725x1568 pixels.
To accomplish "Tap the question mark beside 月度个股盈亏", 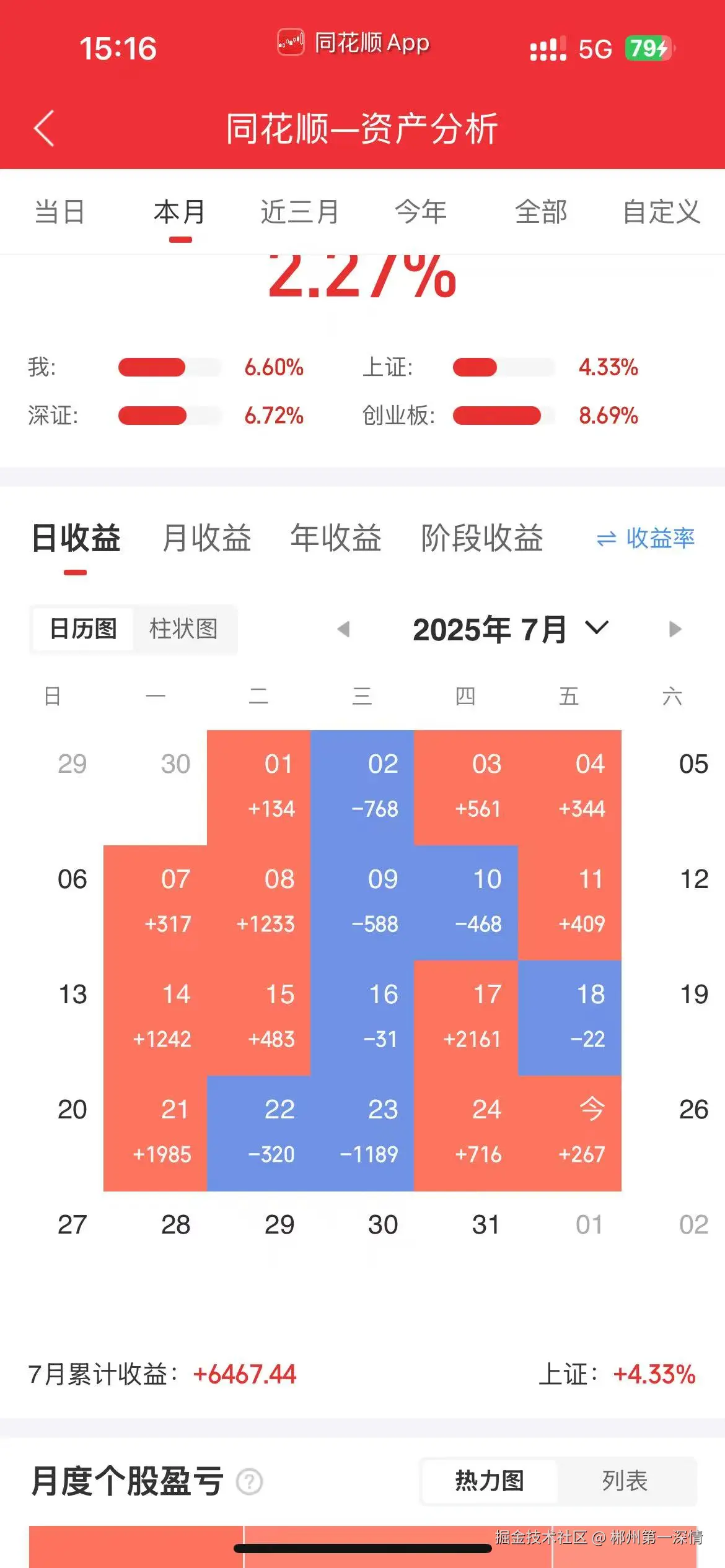I will pos(250,1481).
